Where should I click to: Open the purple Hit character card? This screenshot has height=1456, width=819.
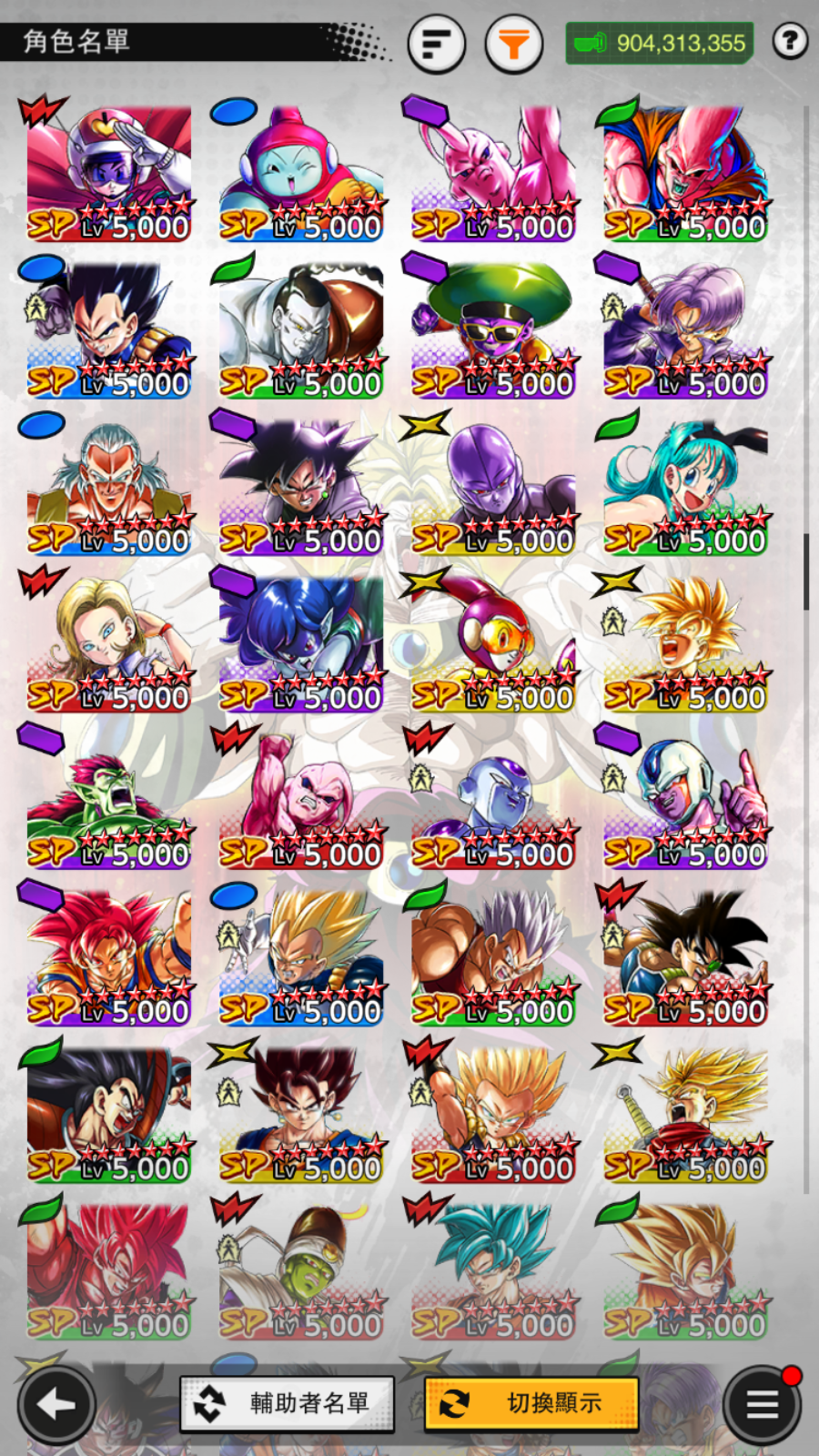tap(492, 487)
